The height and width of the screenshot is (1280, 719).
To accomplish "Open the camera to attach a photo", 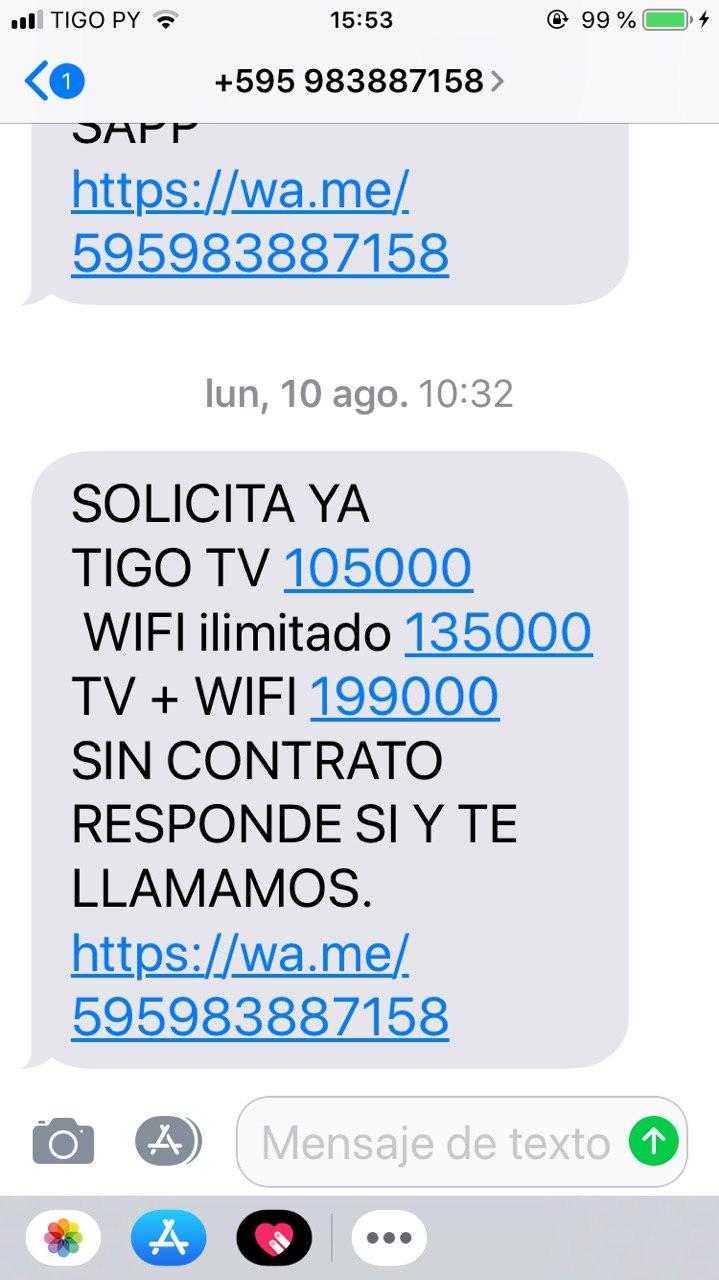I will pos(63,1141).
